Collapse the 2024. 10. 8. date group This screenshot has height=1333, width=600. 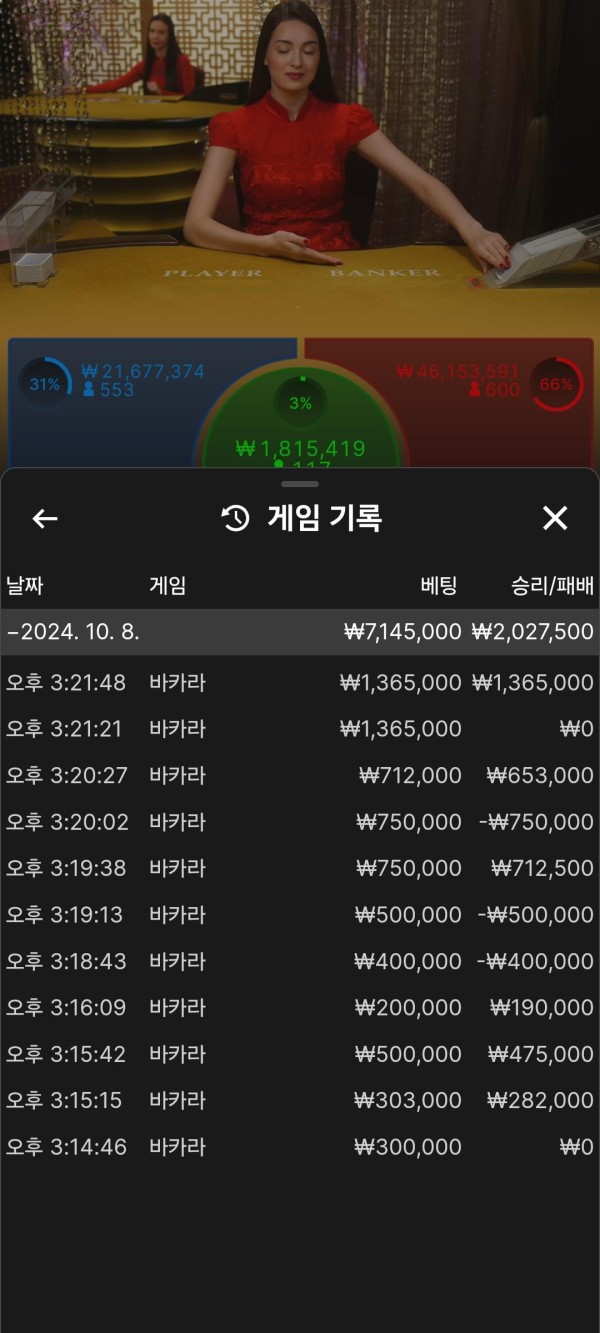(x=300, y=632)
